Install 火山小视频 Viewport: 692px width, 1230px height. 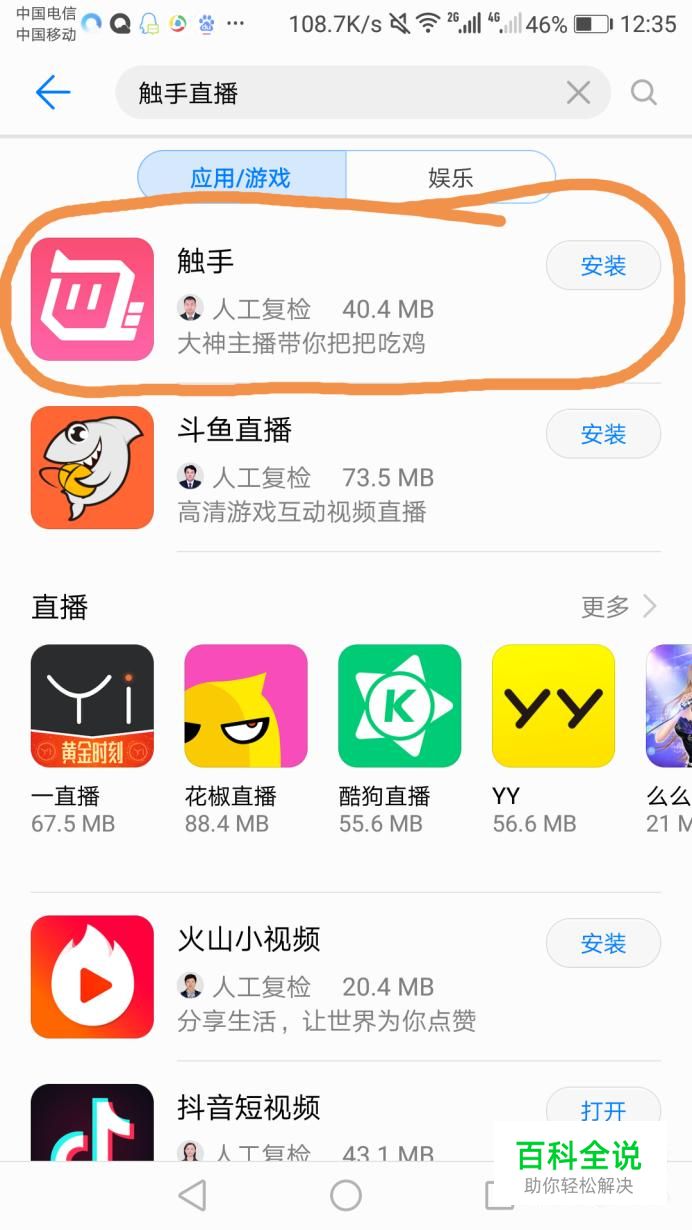(603, 943)
